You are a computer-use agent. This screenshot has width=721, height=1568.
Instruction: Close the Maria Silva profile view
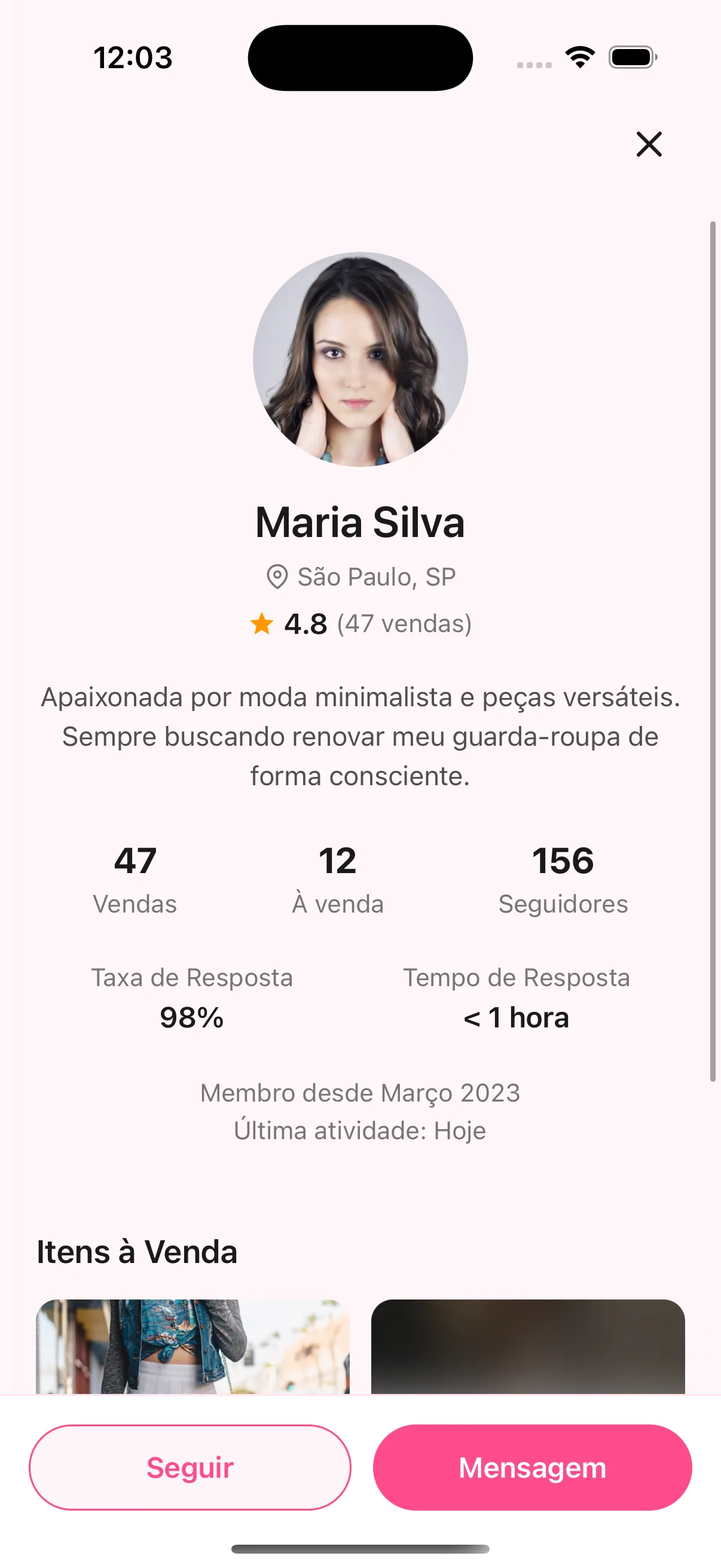coord(649,145)
